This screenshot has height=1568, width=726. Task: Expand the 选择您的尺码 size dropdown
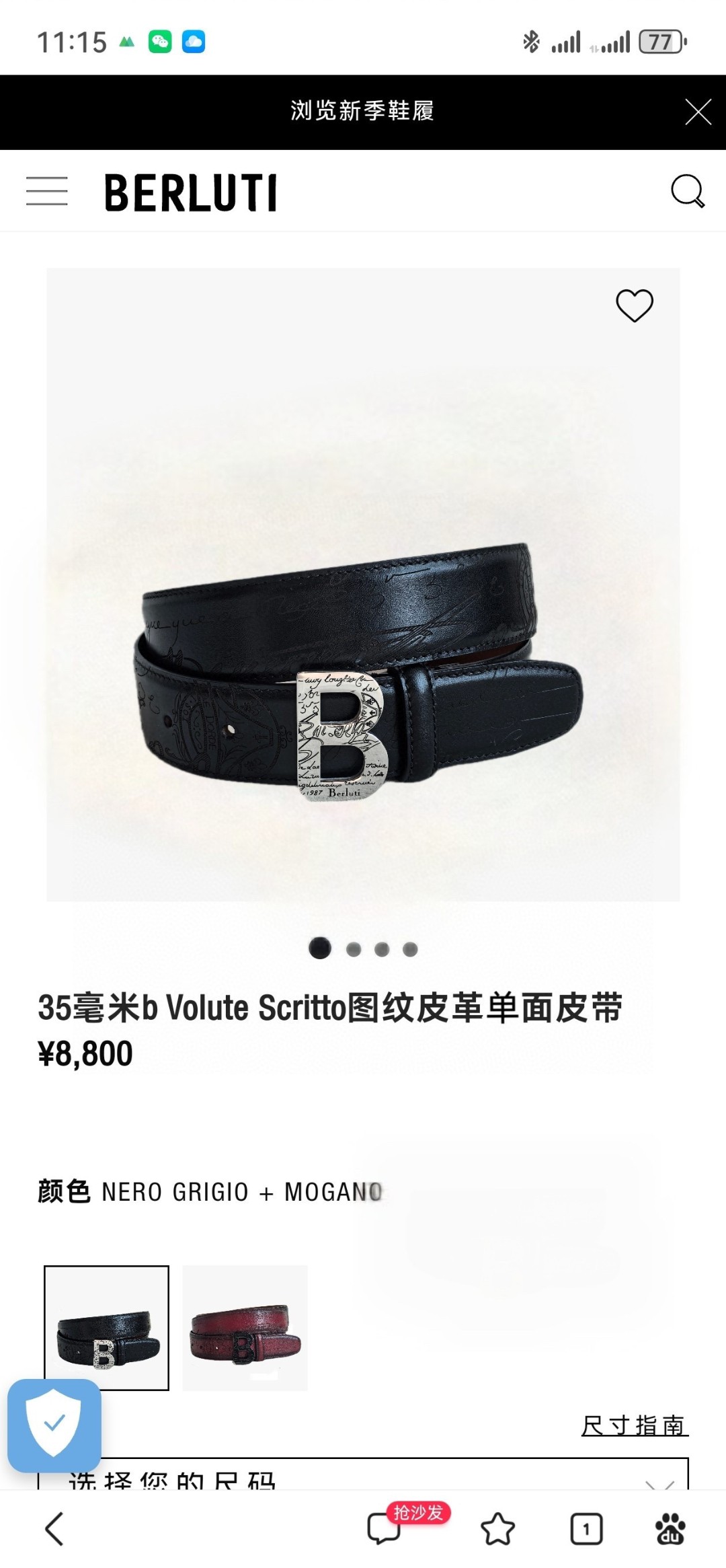click(363, 1477)
